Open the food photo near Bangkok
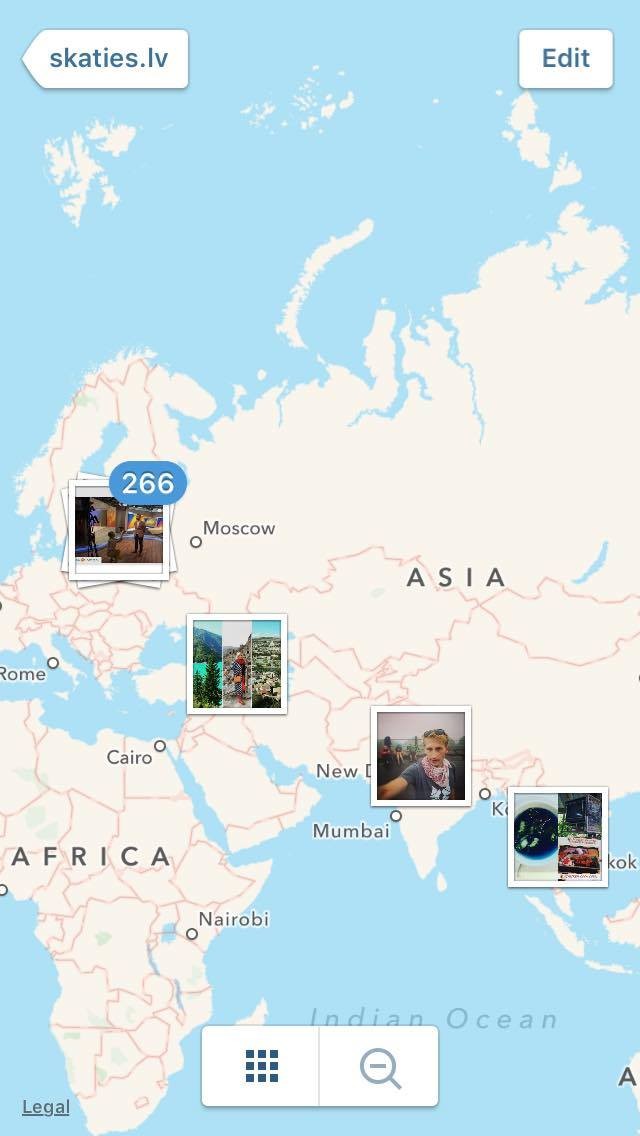640x1136 pixels. [x=558, y=837]
